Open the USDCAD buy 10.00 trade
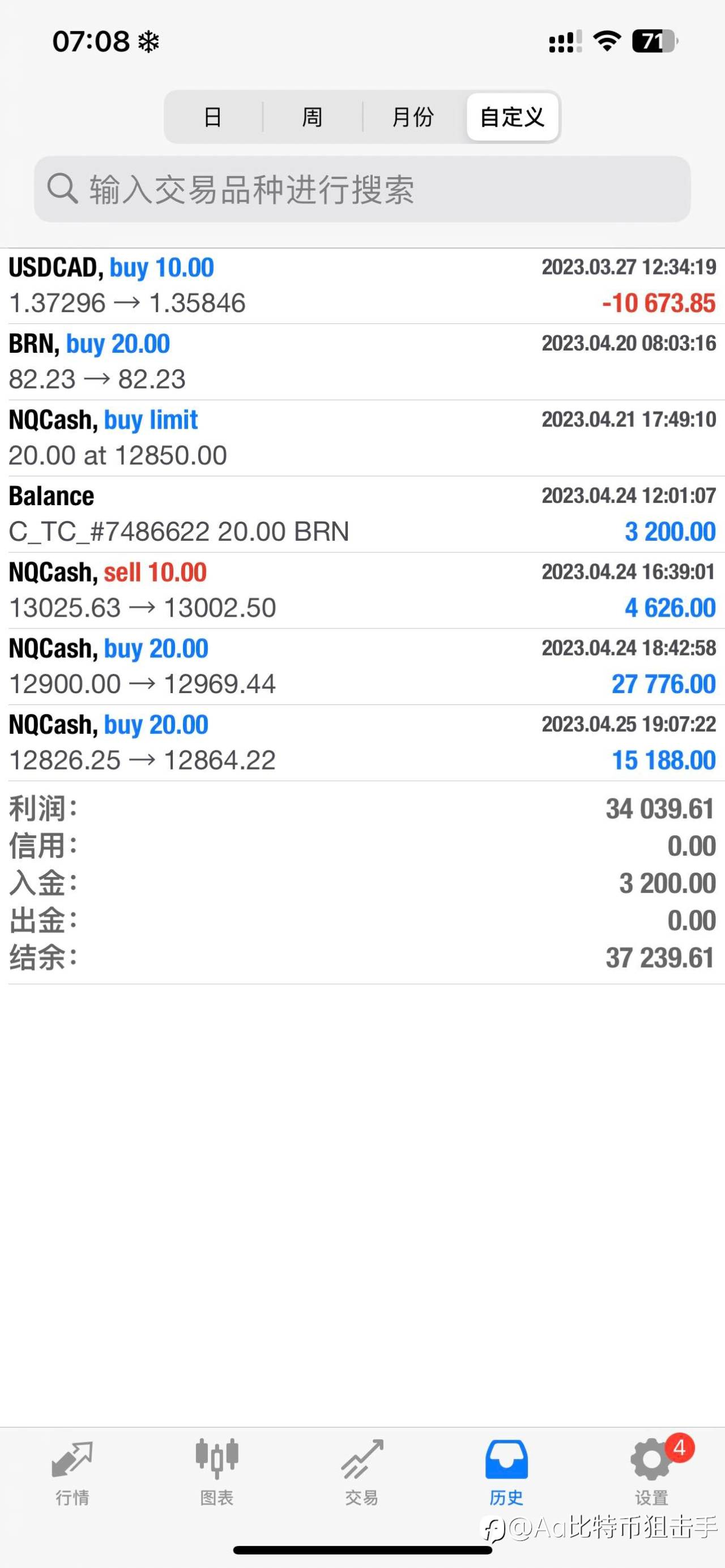This screenshot has height=1568, width=725. pyautogui.click(x=362, y=285)
